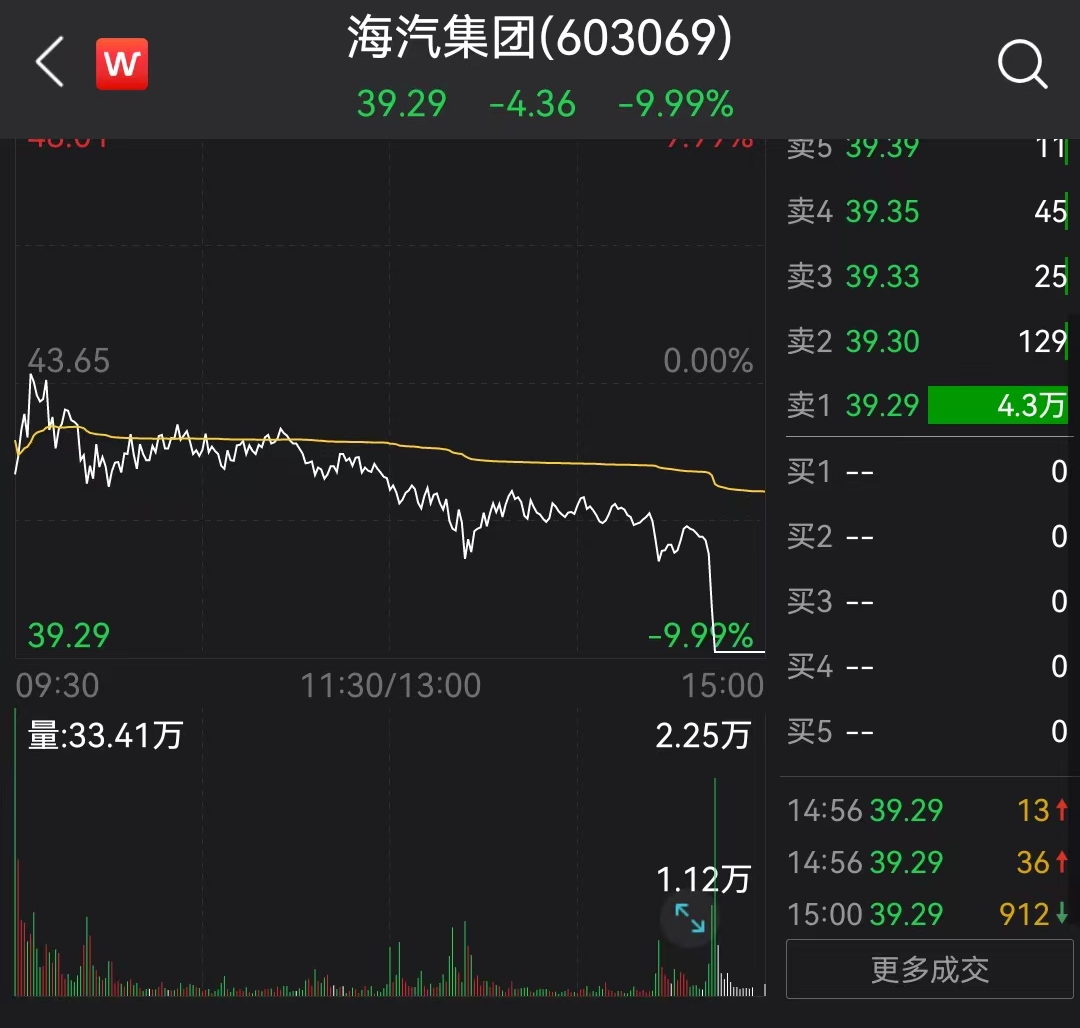Tap the red W badge icon
Image resolution: width=1080 pixels, height=1028 pixels.
click(x=122, y=64)
